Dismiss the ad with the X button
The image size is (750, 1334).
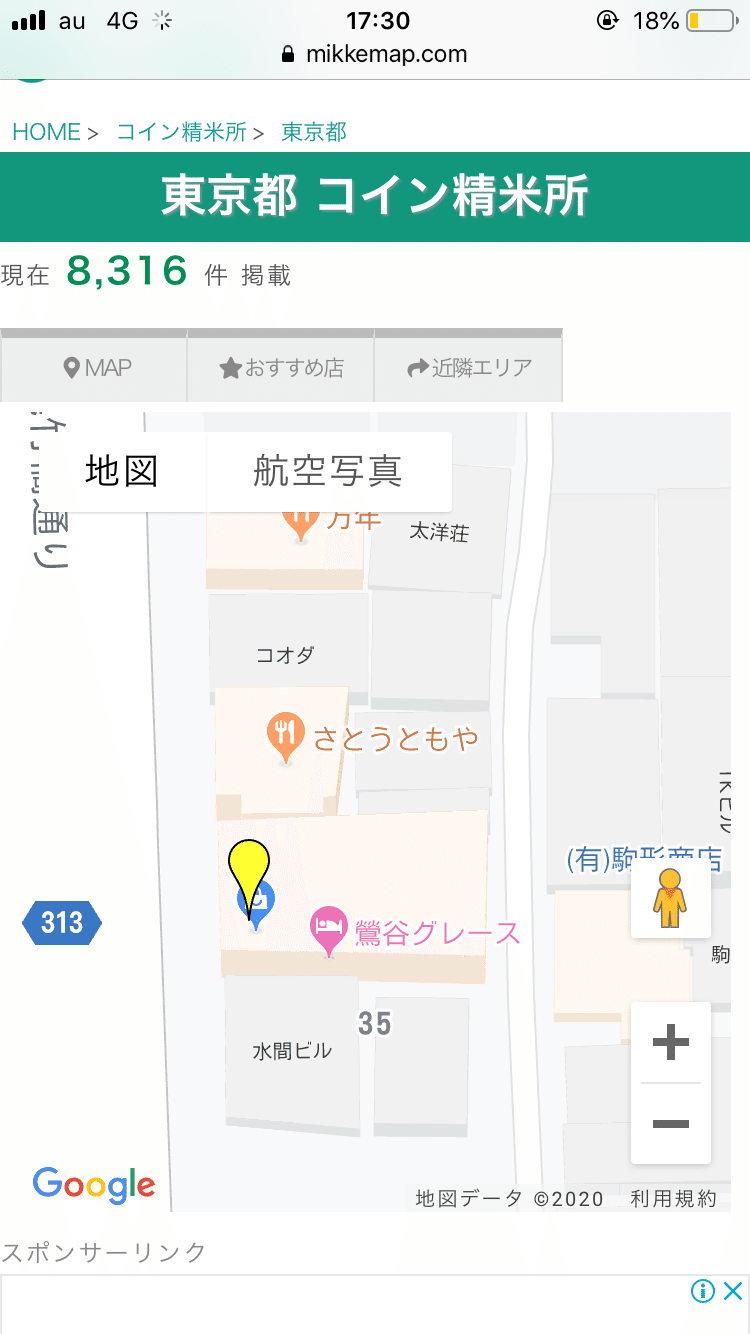point(733,1291)
